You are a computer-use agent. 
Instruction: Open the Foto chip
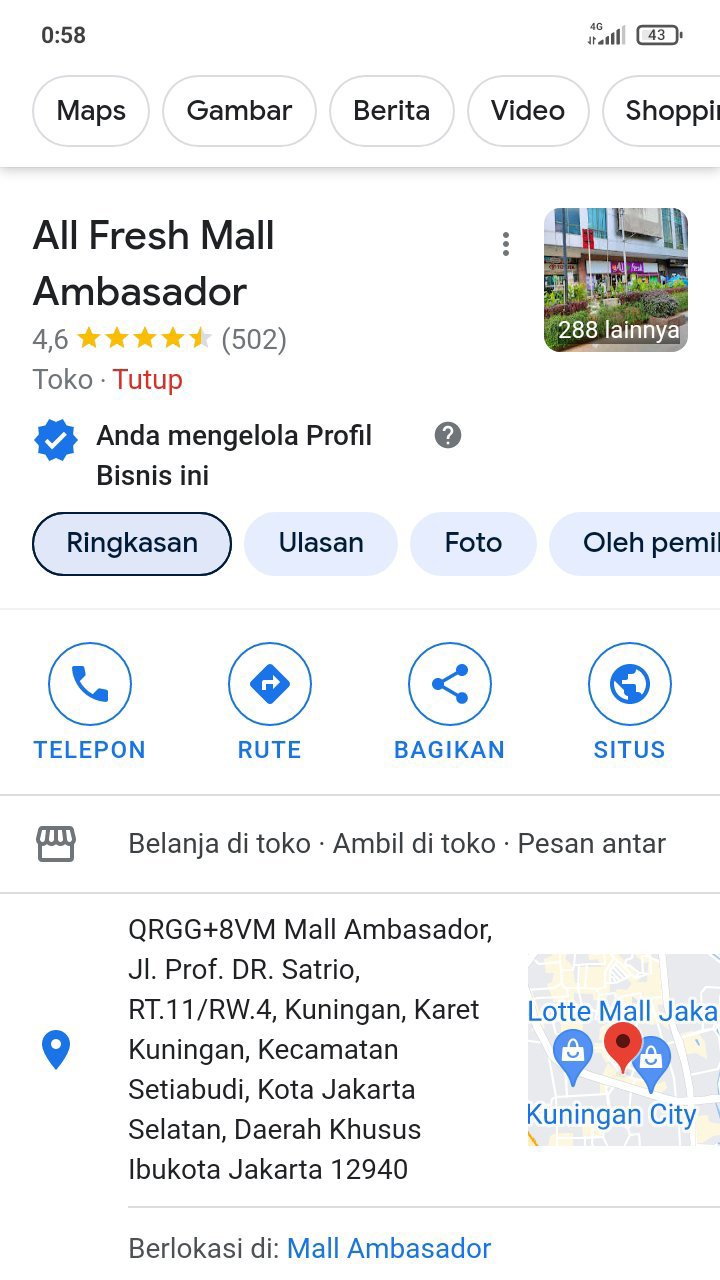coord(473,543)
